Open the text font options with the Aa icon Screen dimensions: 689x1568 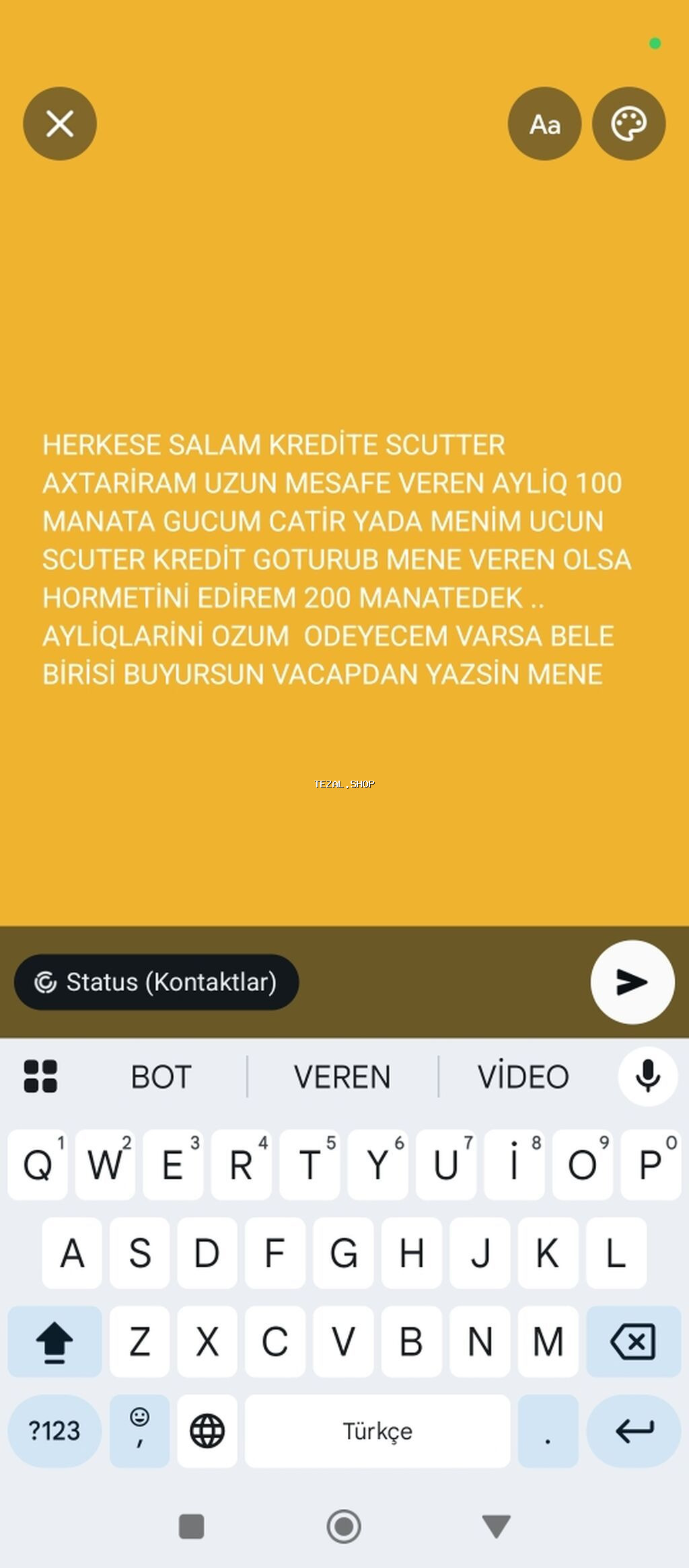pyautogui.click(x=544, y=123)
